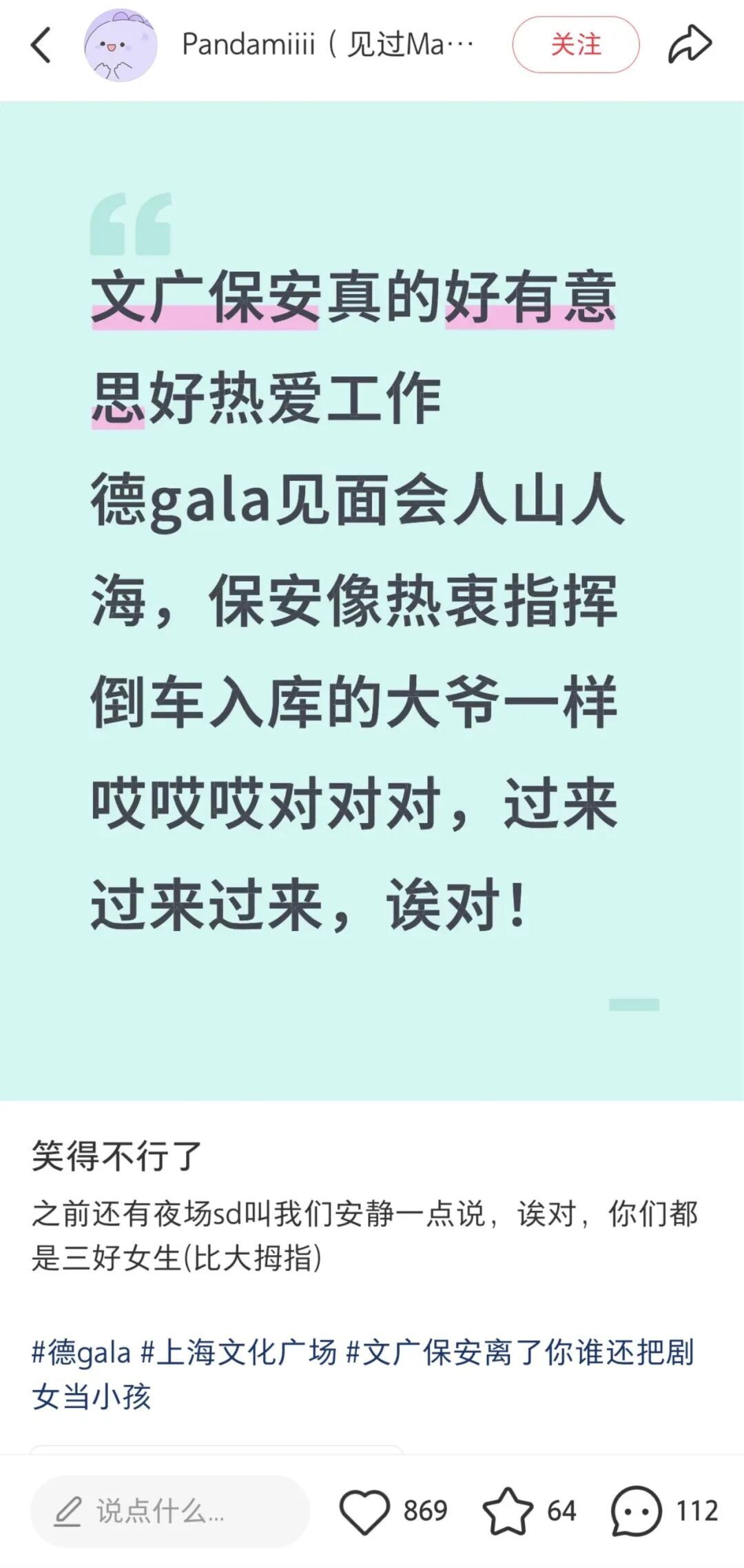Screen dimensions: 744x1568
Task: Open the #德gala hashtag
Action: (x=81, y=1352)
